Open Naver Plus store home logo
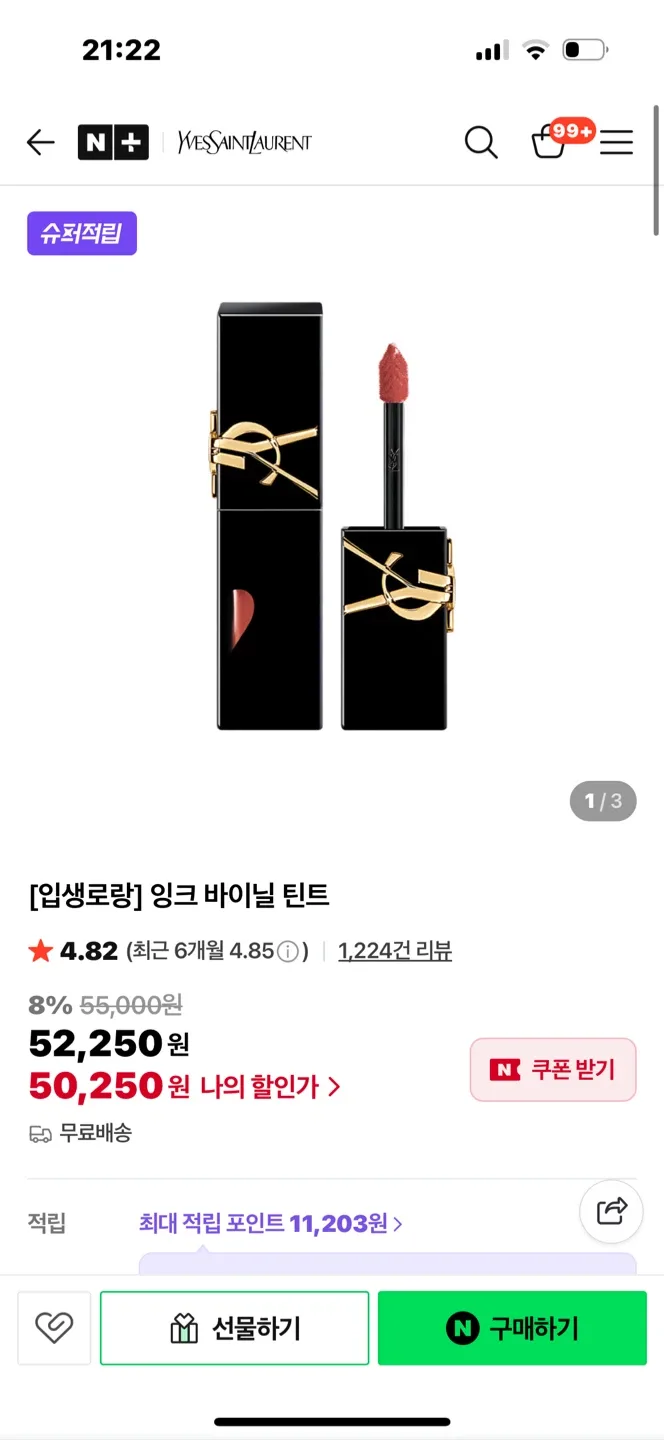Viewport: 664px width, 1440px height. point(113,143)
